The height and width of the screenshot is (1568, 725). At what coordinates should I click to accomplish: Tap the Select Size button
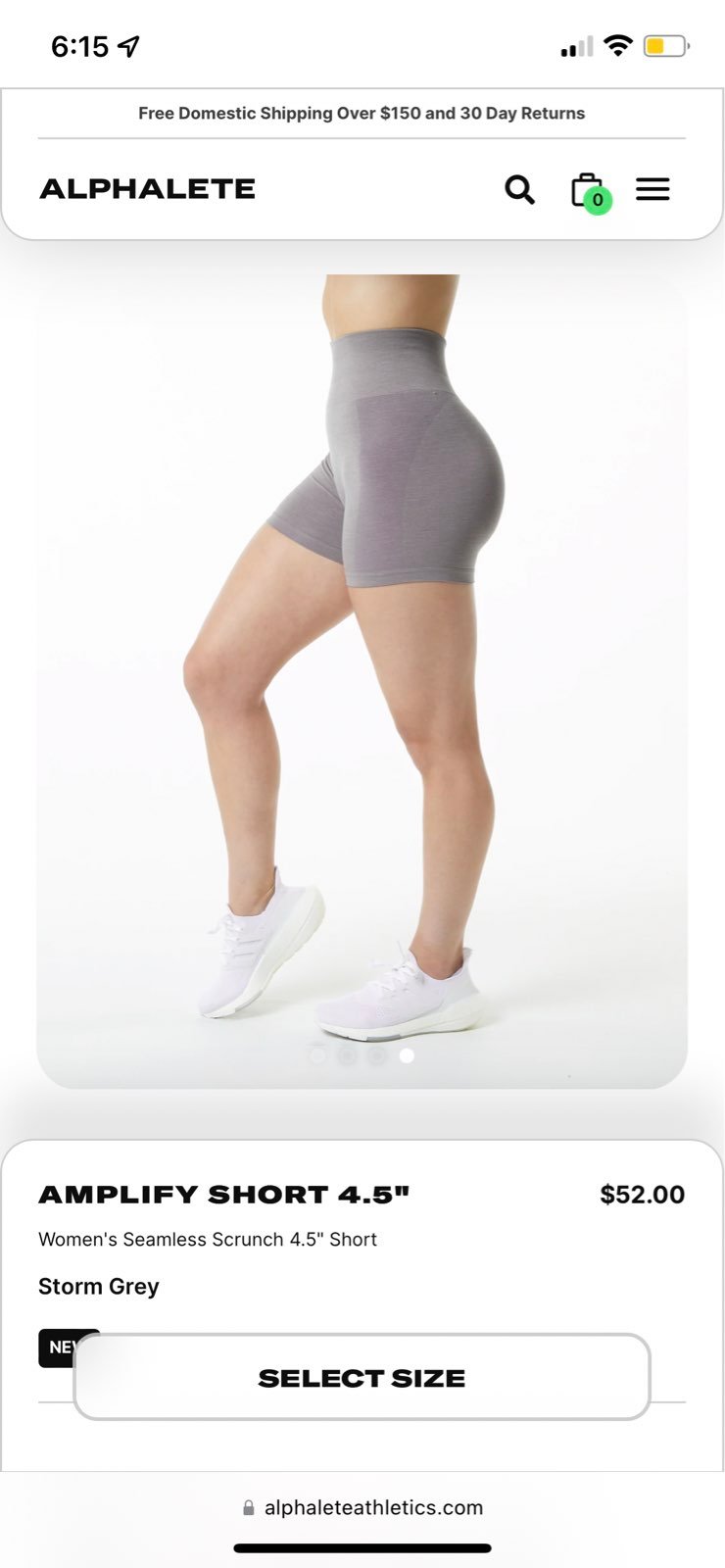[x=362, y=1377]
